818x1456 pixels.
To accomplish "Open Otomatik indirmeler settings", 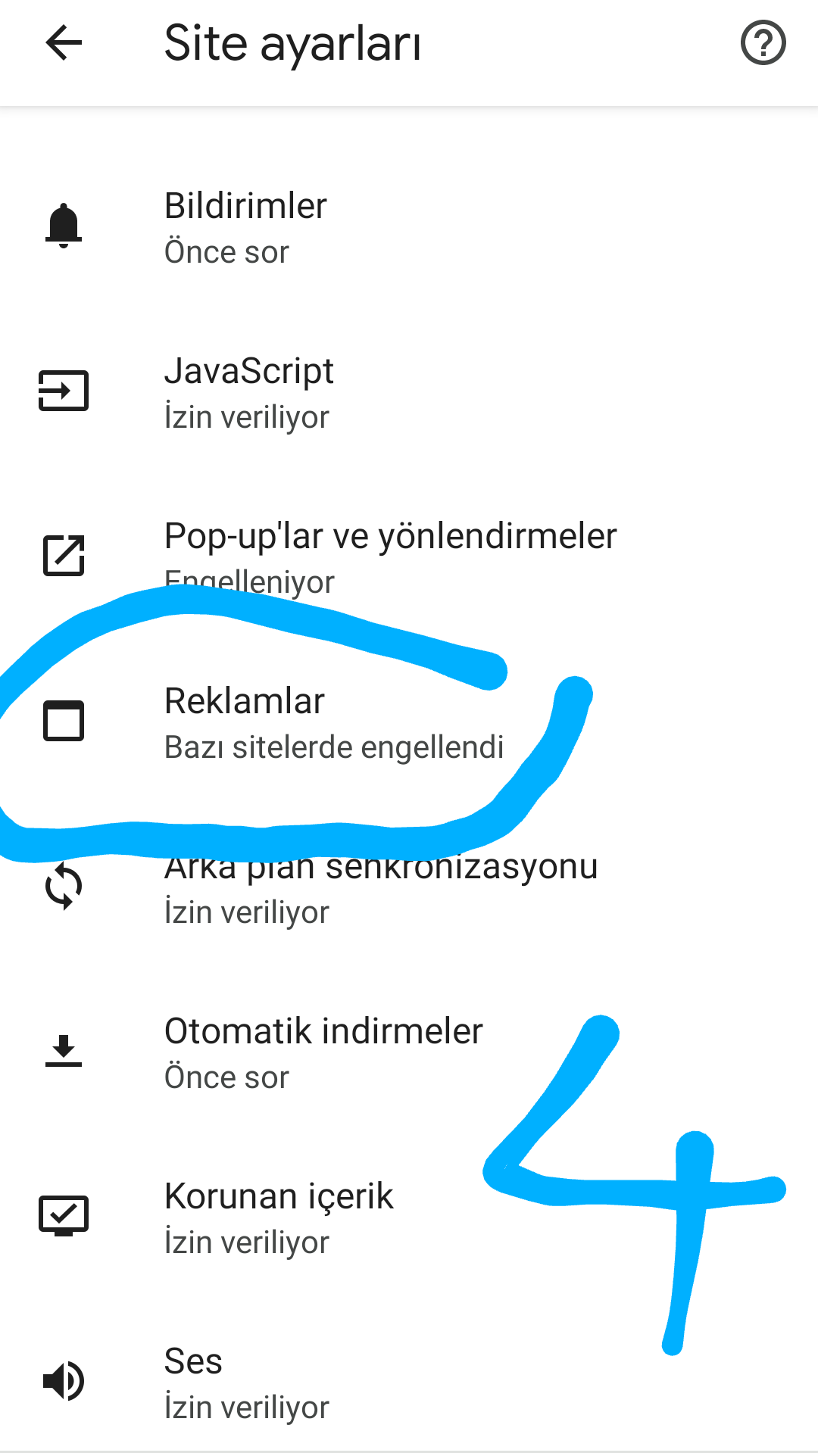I will pos(323,1052).
